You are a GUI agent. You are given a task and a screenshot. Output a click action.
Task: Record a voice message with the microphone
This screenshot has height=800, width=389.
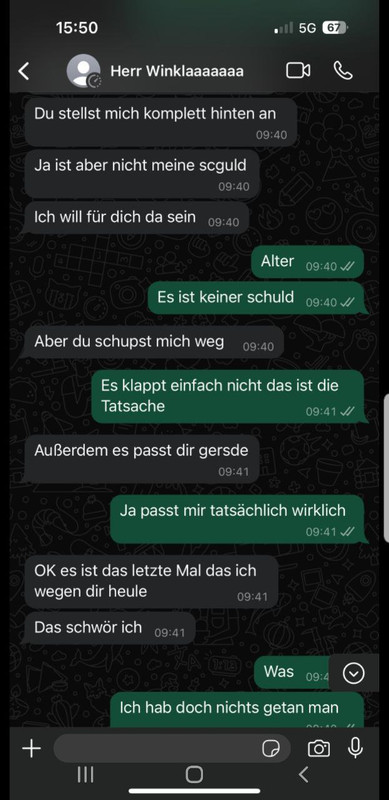(x=355, y=748)
